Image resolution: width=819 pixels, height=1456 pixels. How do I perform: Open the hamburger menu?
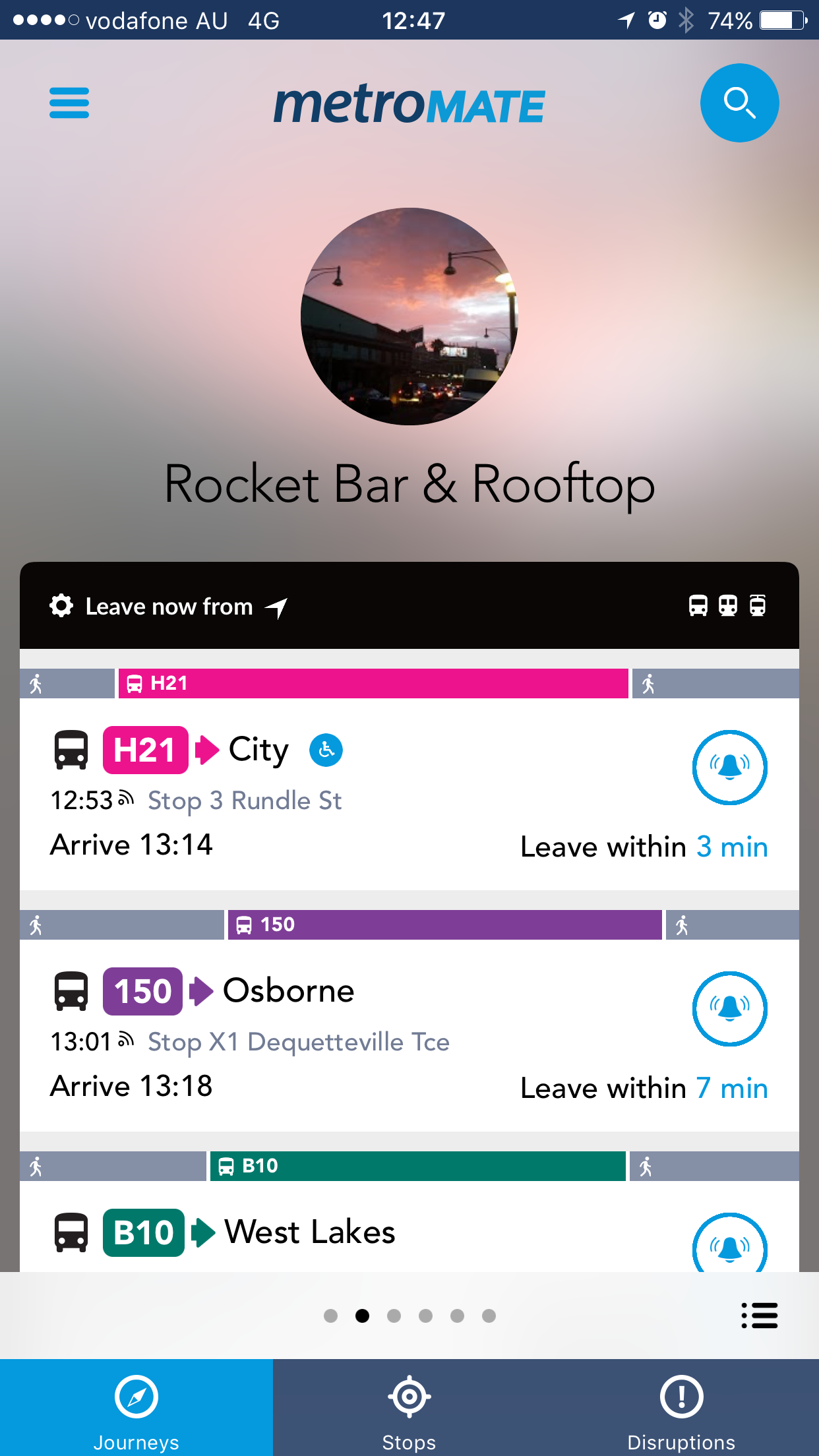tap(69, 103)
